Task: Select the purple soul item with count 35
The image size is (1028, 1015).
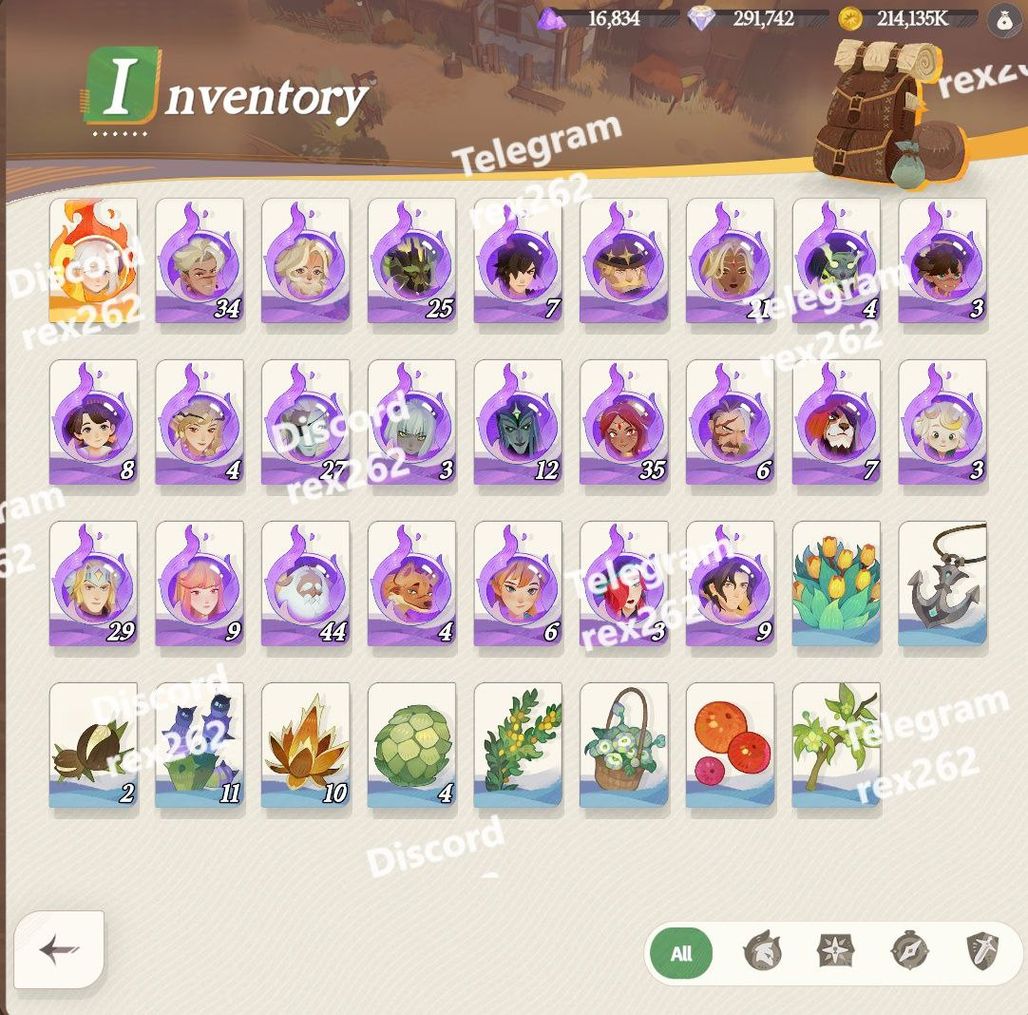Action: click(624, 422)
